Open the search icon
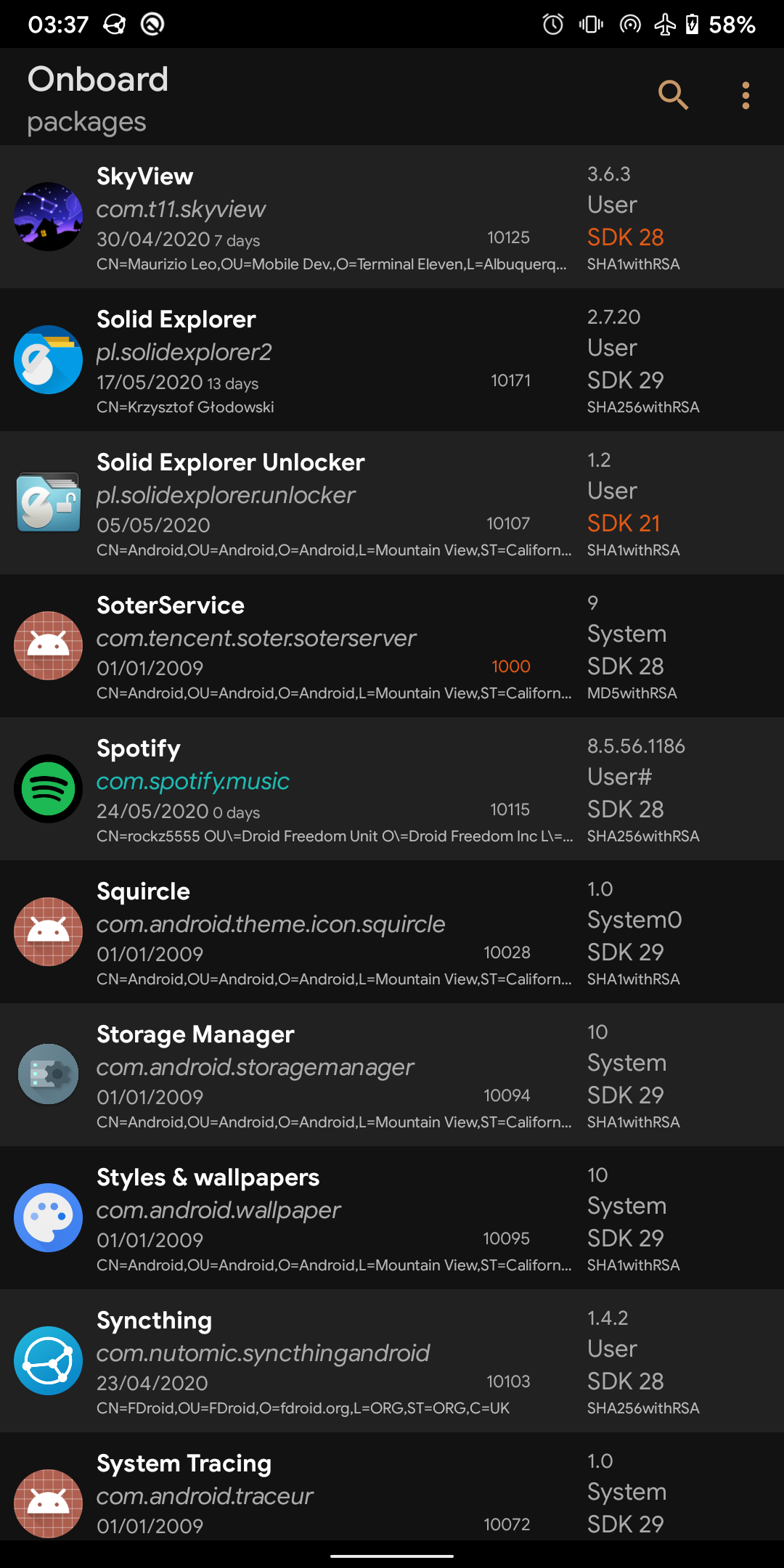Image resolution: width=784 pixels, height=1568 pixels. tap(673, 95)
